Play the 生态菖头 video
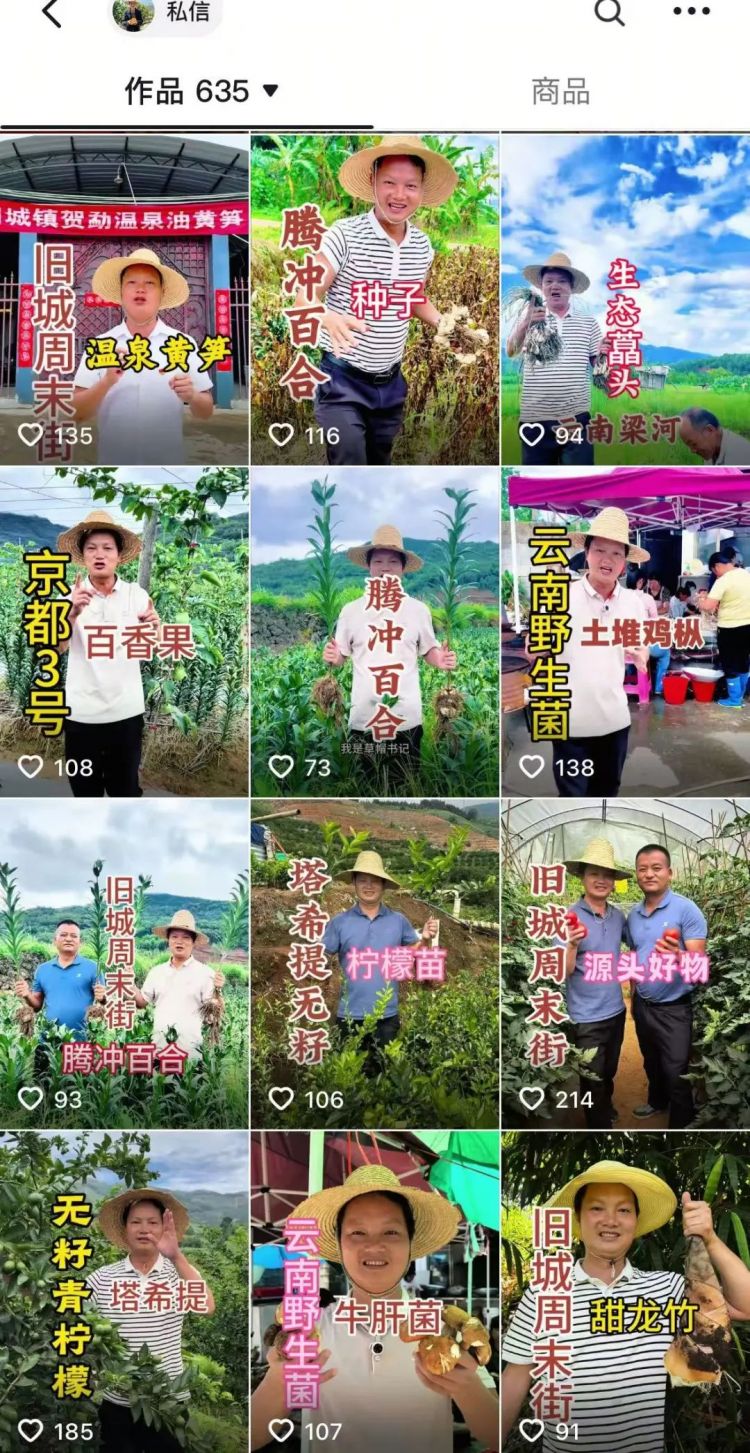Screen dimensions: 750x1453 pyautogui.click(x=625, y=300)
